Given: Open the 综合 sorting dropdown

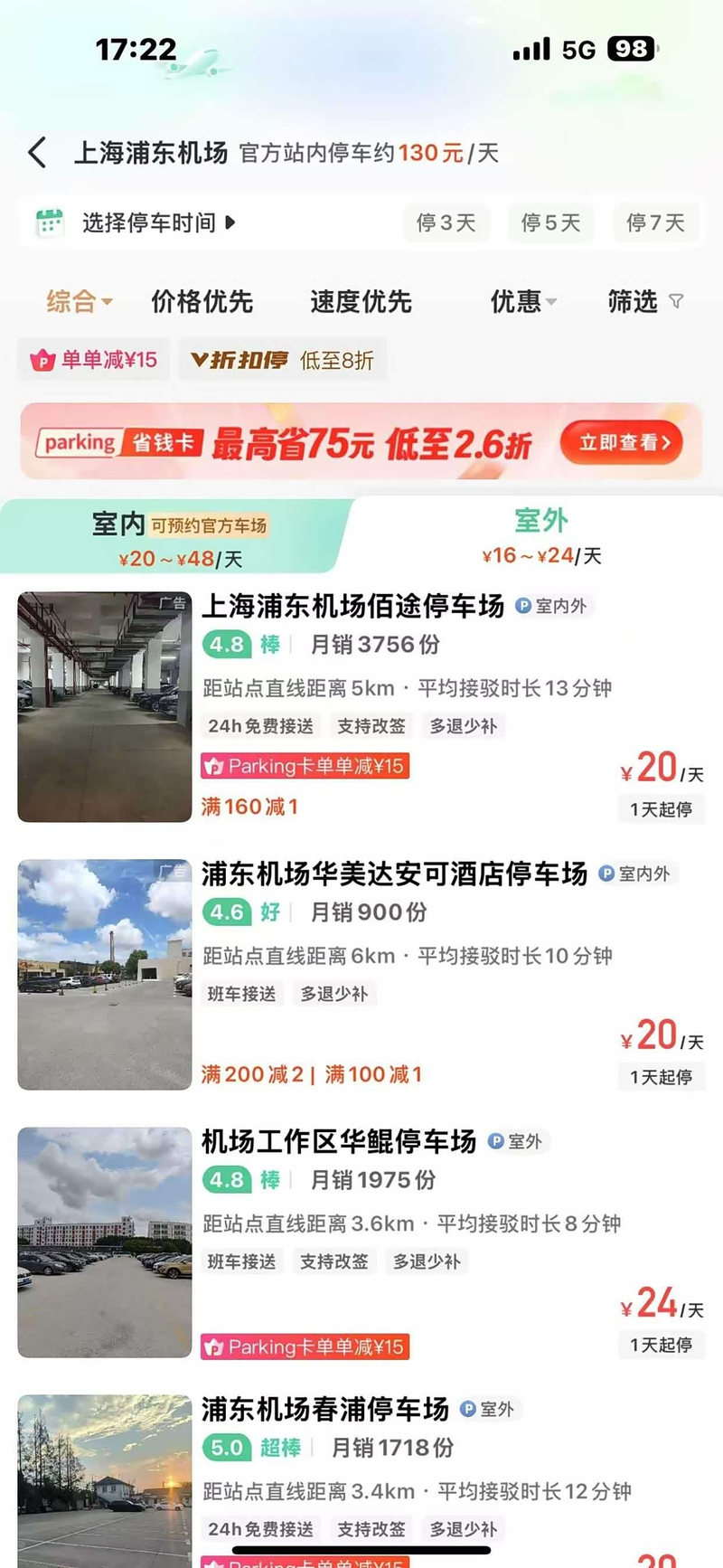Looking at the screenshot, I should click(77, 303).
